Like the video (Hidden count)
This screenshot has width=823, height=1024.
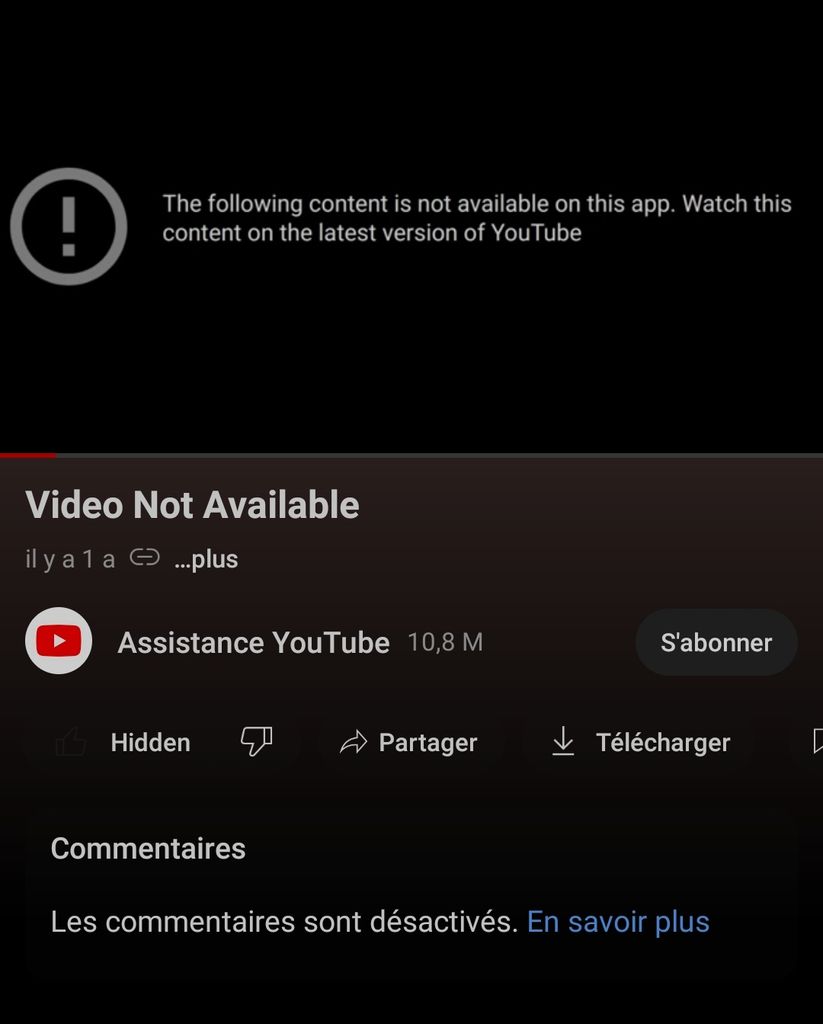pyautogui.click(x=122, y=742)
